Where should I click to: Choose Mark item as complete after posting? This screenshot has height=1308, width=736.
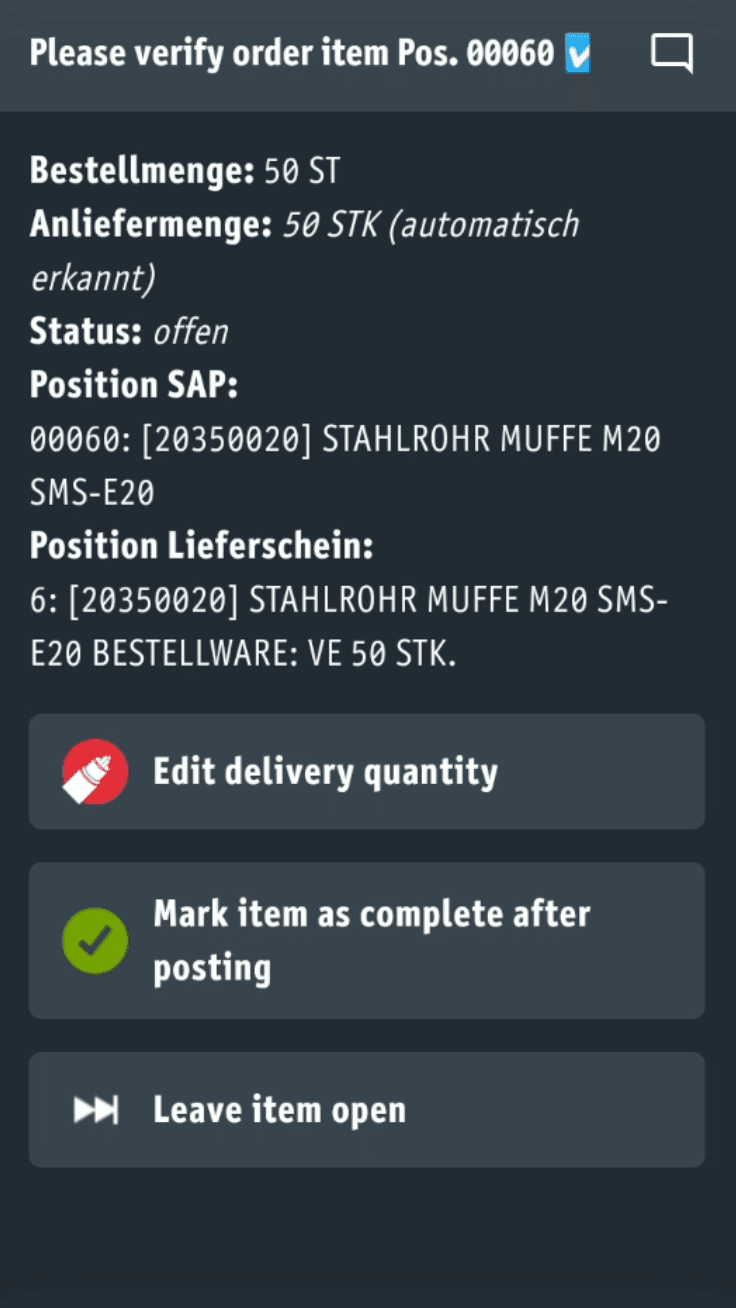[371, 939]
